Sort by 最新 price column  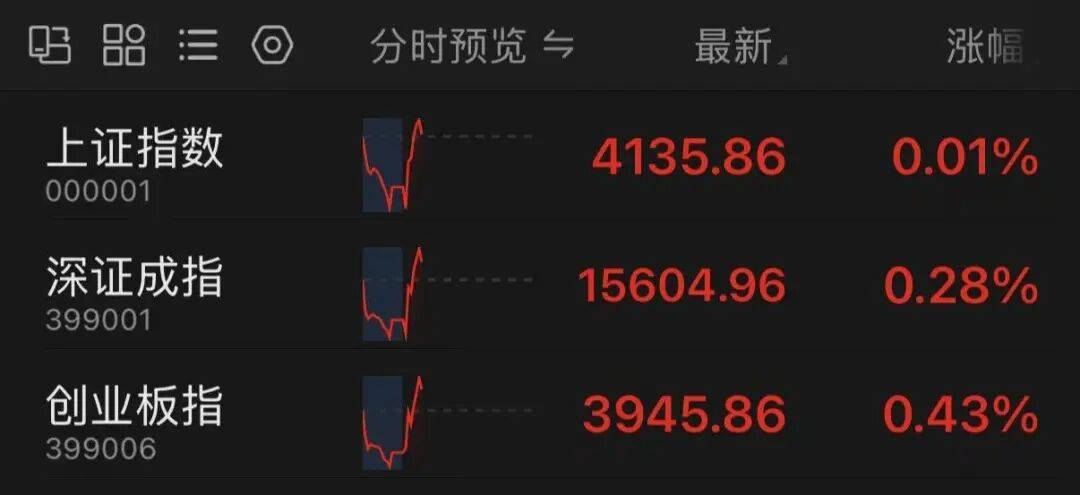[739, 48]
